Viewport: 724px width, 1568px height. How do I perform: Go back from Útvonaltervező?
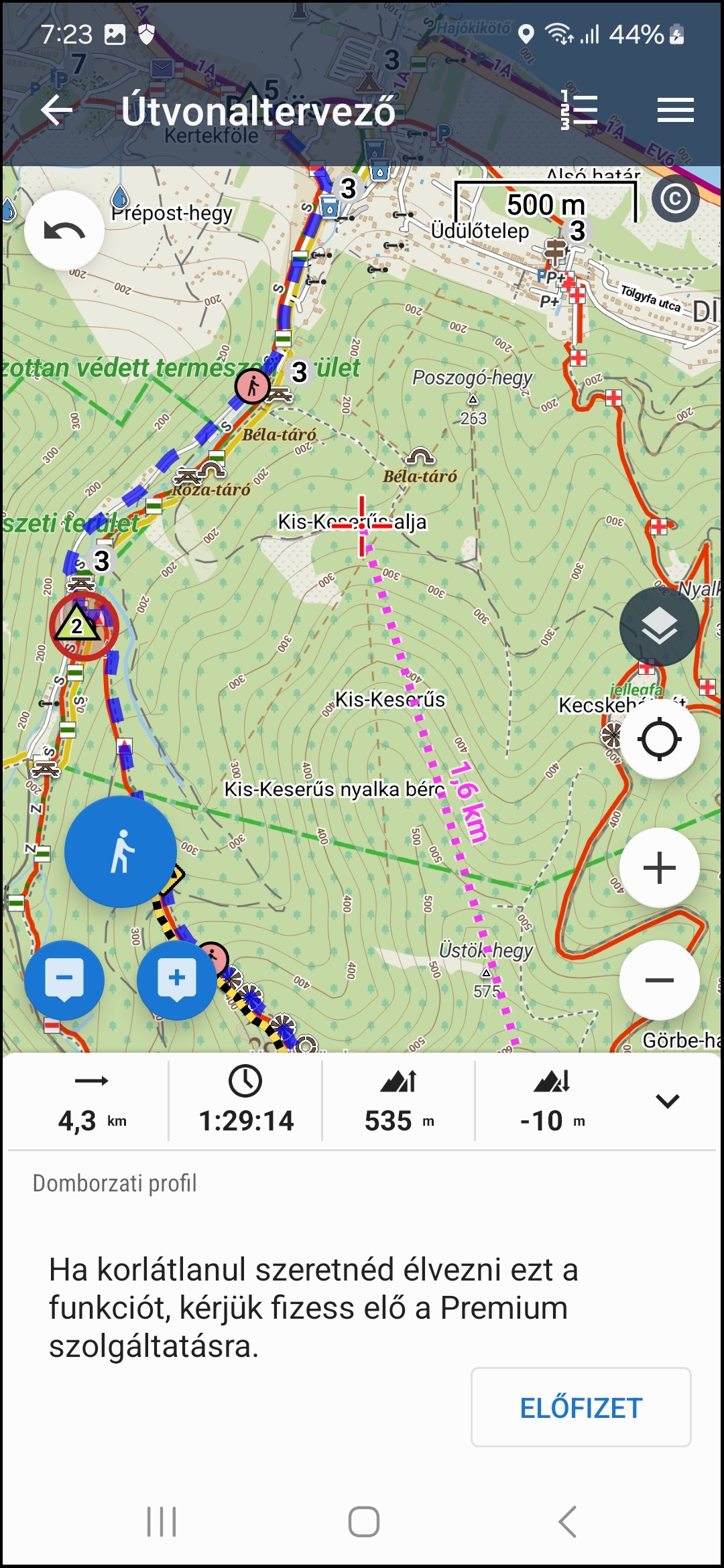click(56, 110)
